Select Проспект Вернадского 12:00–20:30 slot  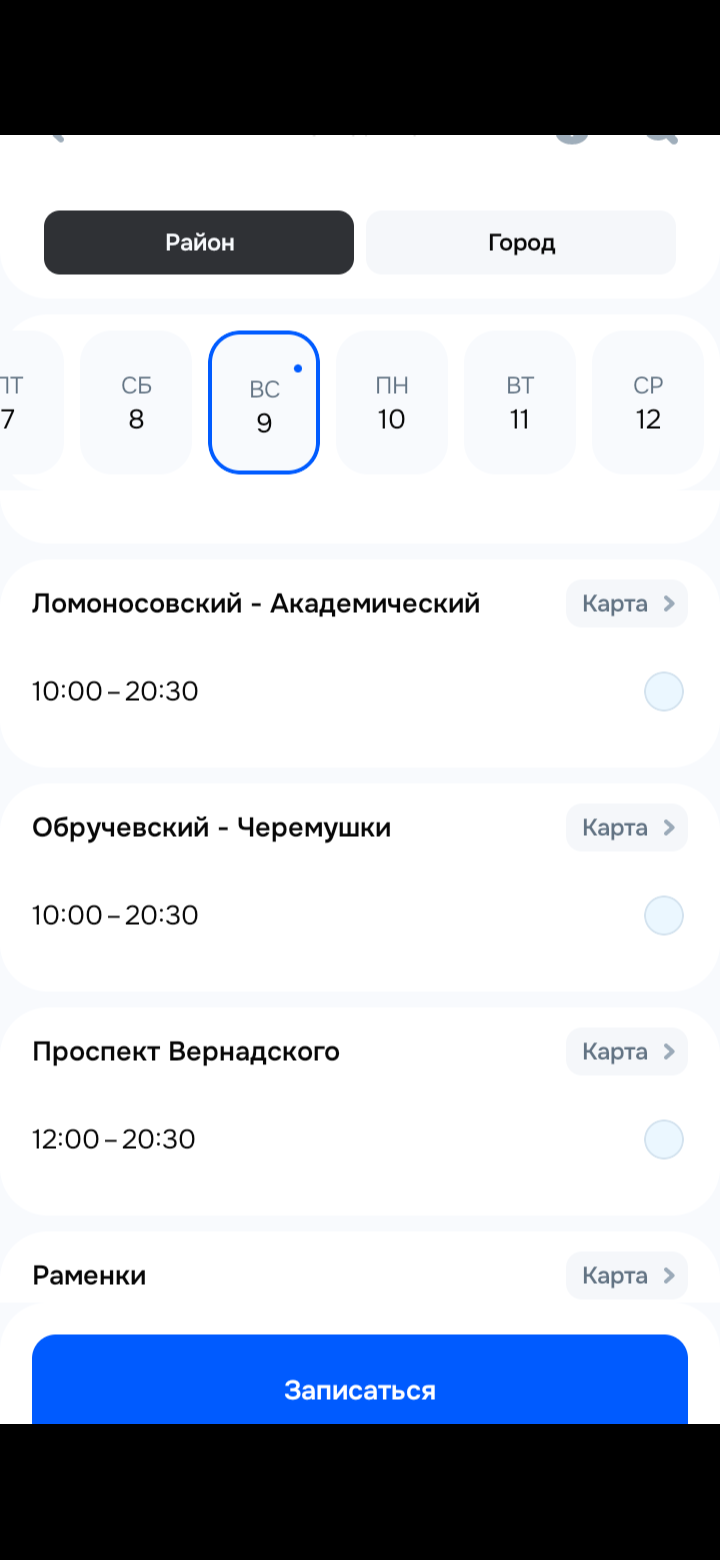(663, 1140)
